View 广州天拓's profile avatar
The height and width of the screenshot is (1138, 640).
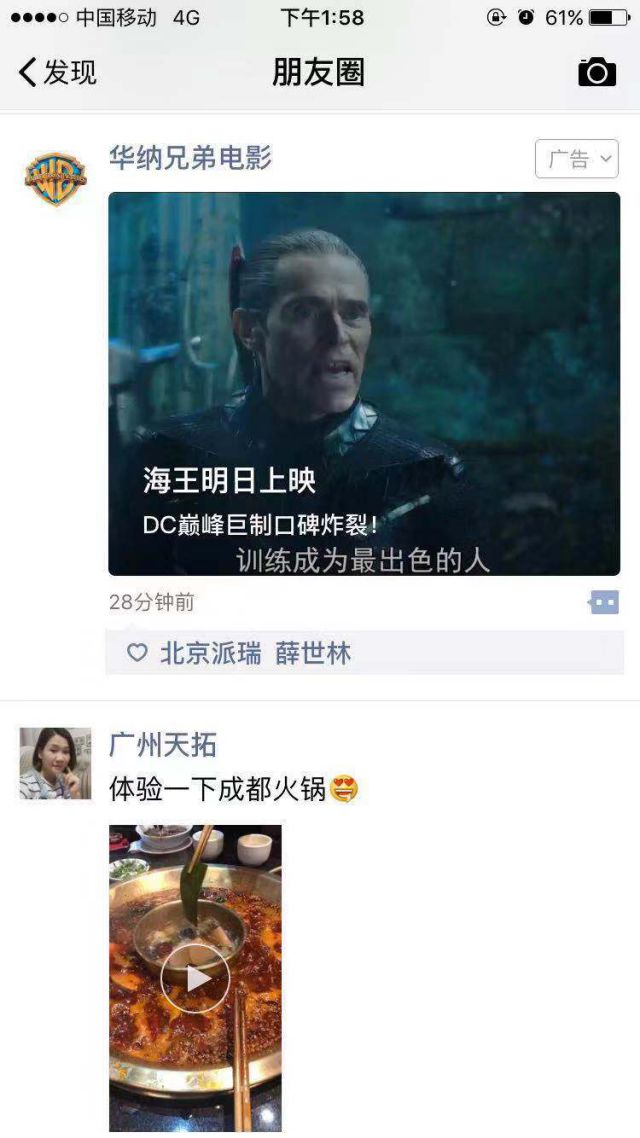click(x=55, y=763)
